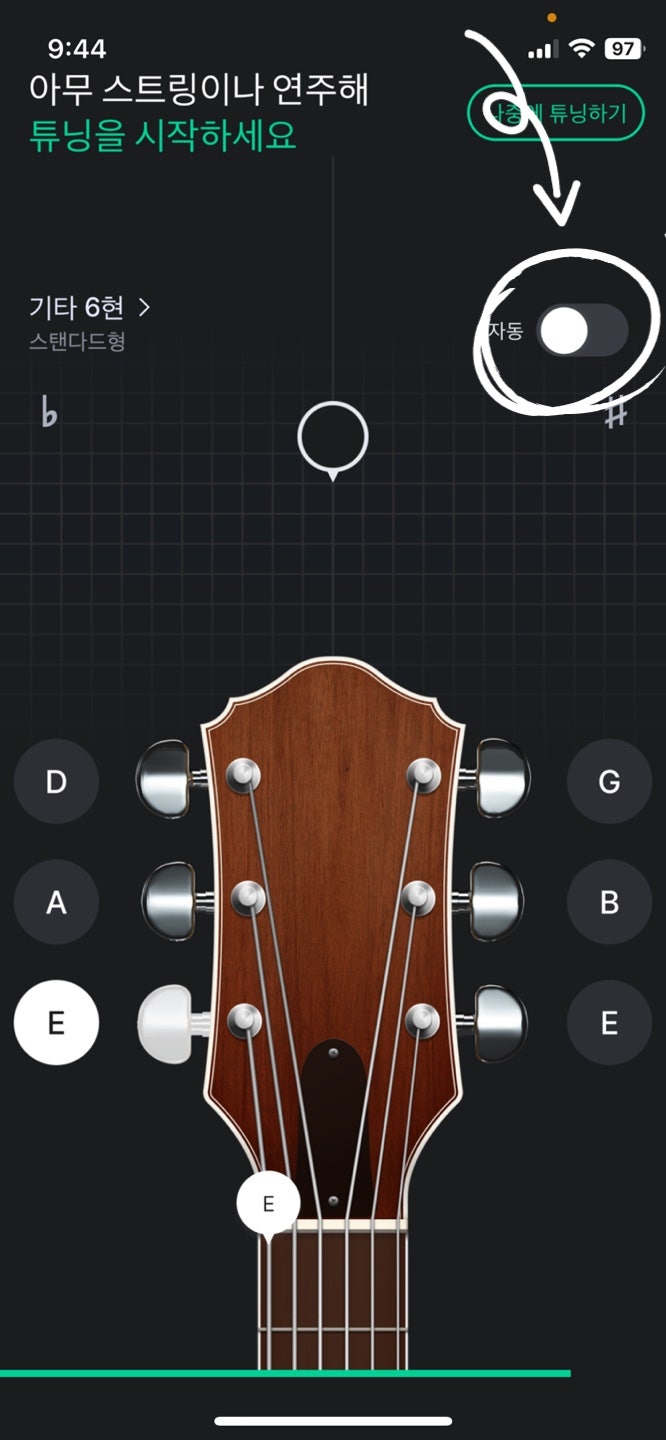
Task: Select the A string button
Action: 56,903
